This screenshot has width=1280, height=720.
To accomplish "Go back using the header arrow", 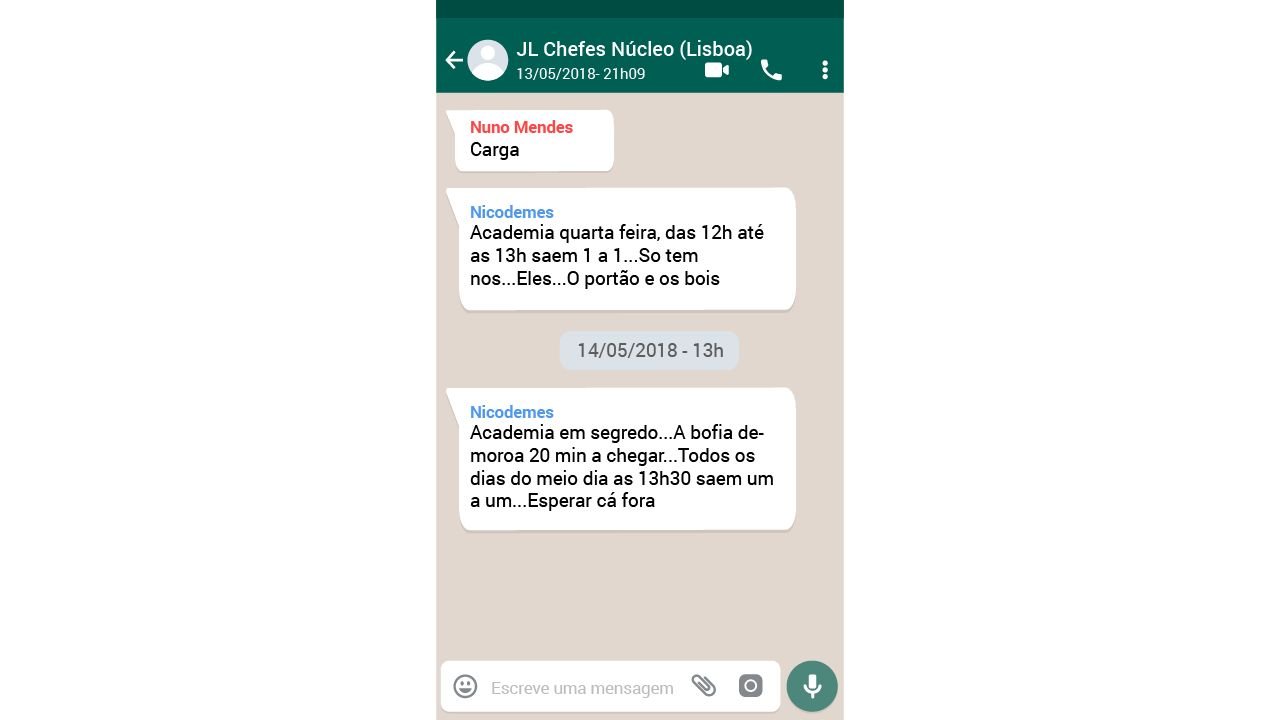I will 454,60.
